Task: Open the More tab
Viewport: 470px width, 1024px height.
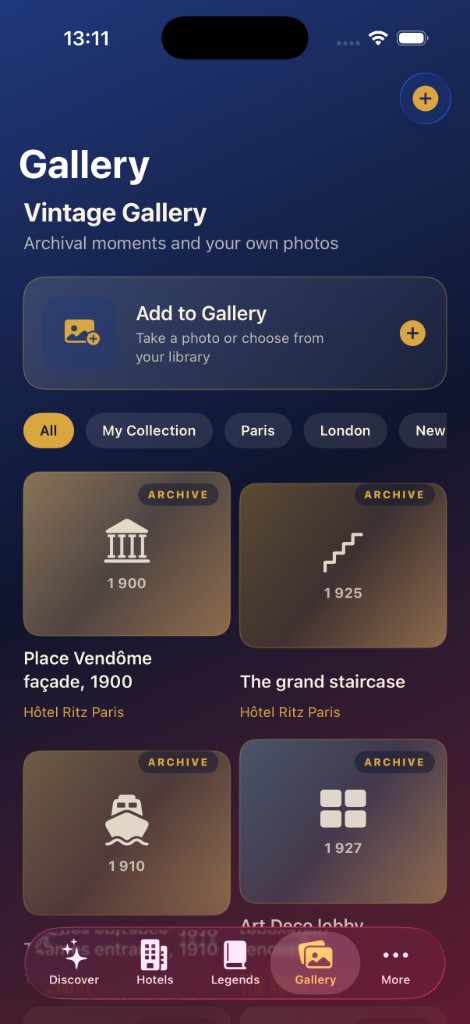Action: [x=396, y=963]
